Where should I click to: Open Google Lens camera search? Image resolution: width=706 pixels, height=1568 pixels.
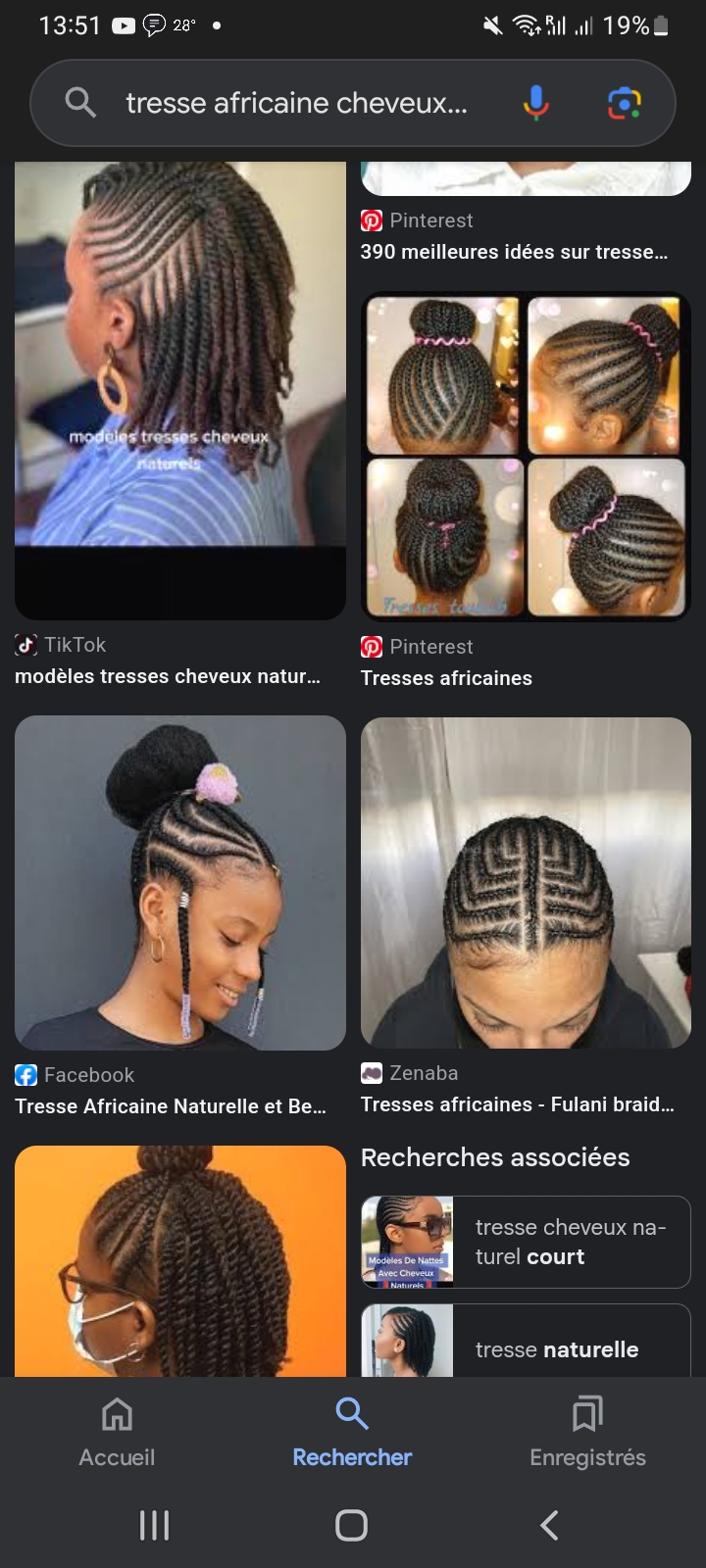[x=624, y=103]
